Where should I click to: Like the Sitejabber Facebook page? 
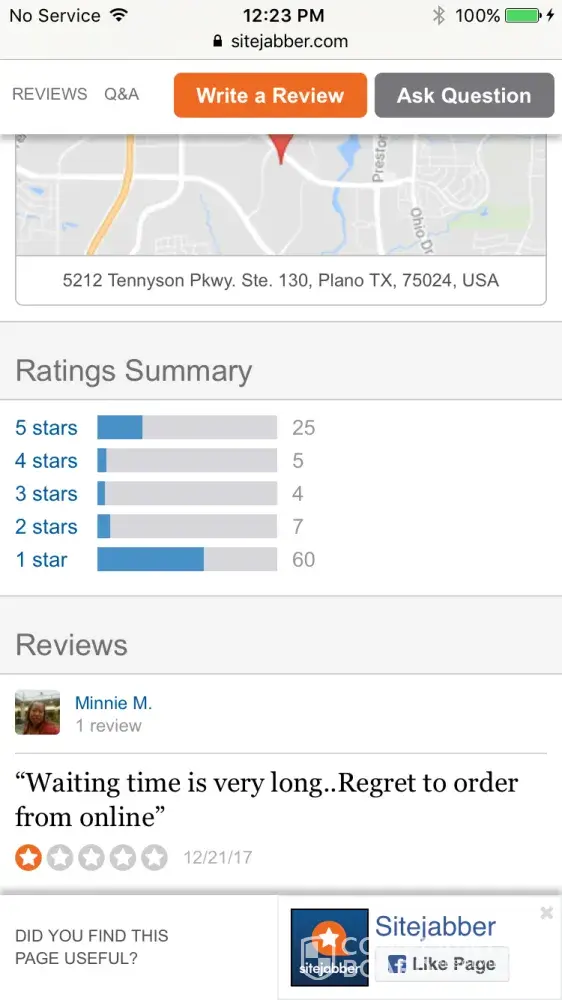441,964
